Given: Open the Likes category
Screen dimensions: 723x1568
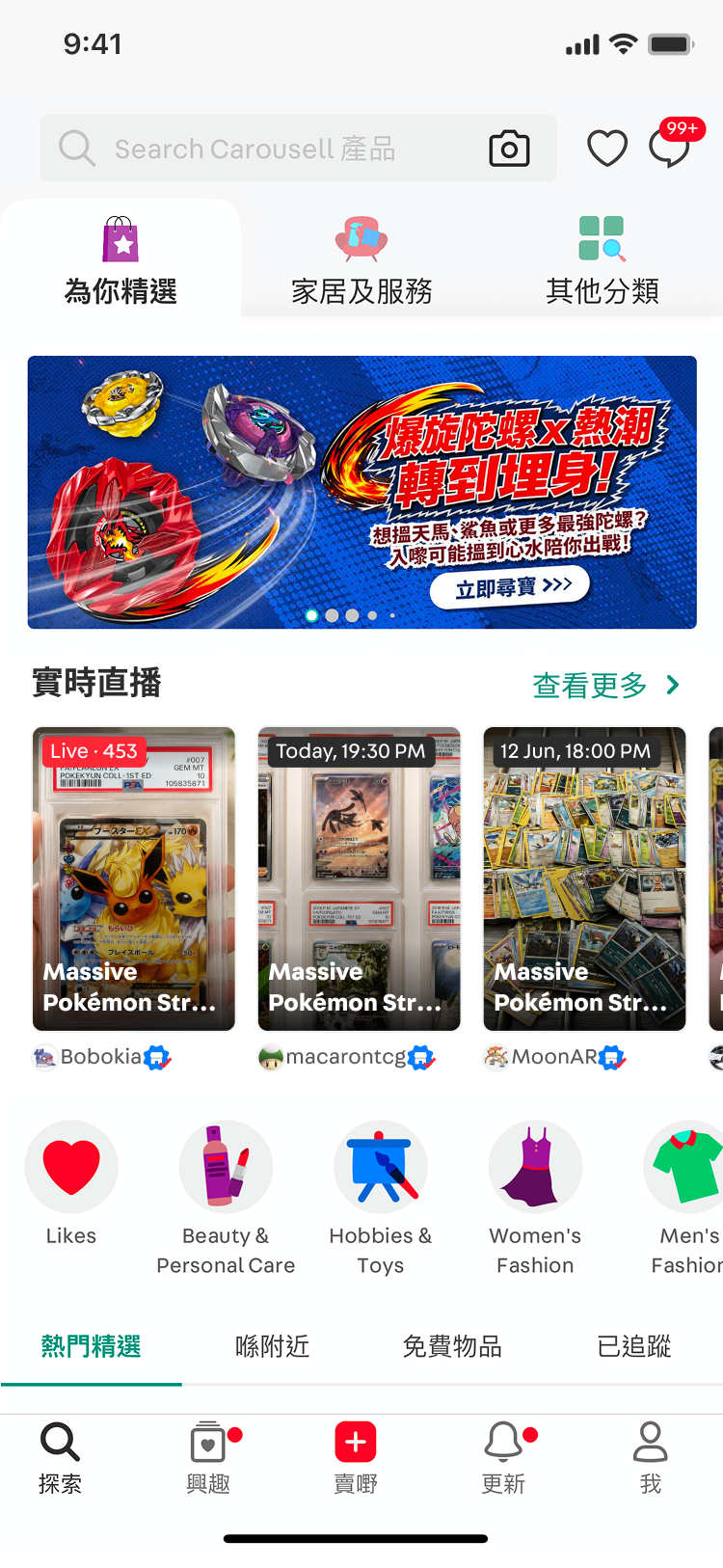Looking at the screenshot, I should [71, 1183].
